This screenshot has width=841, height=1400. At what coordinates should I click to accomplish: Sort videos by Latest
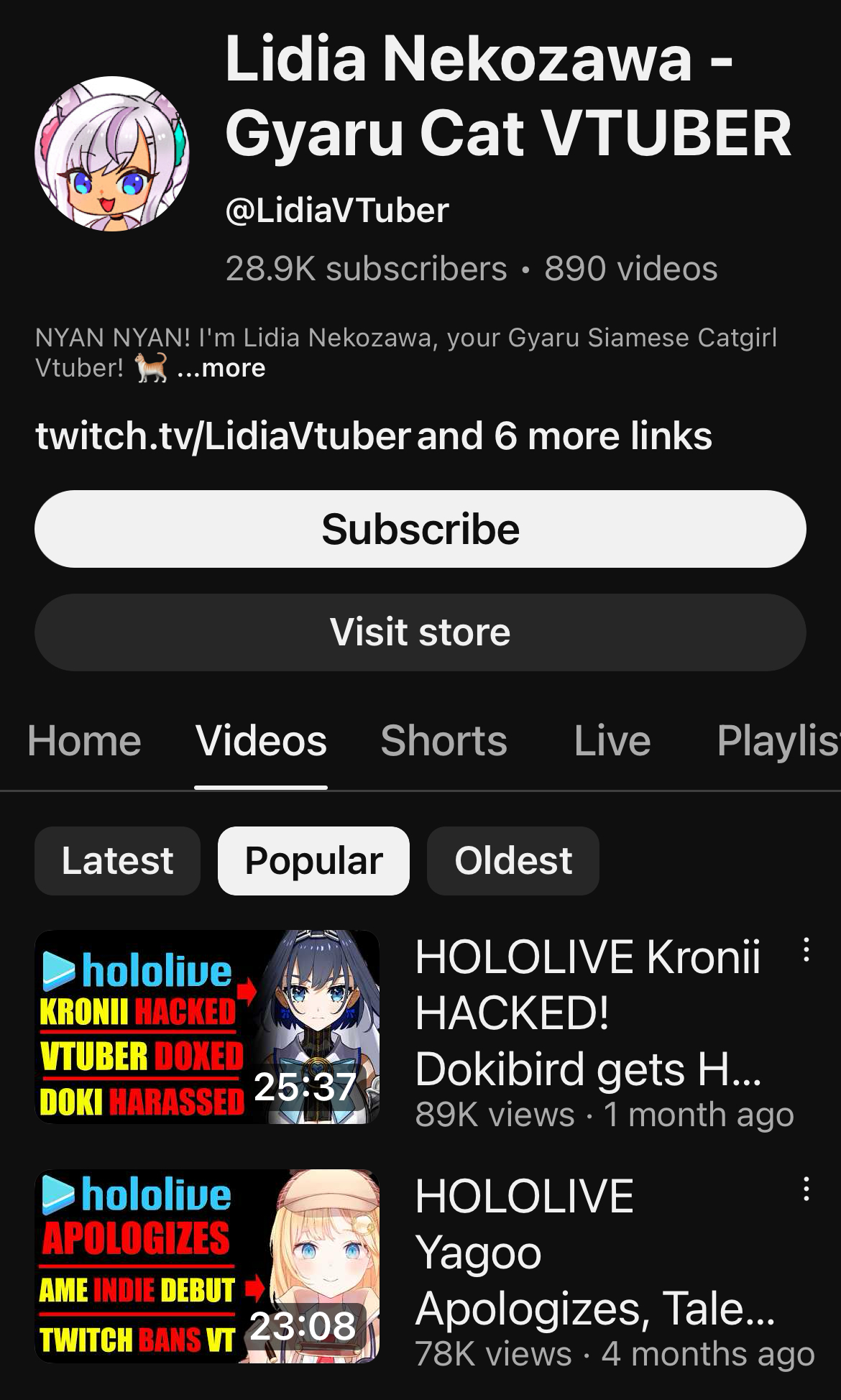(117, 861)
